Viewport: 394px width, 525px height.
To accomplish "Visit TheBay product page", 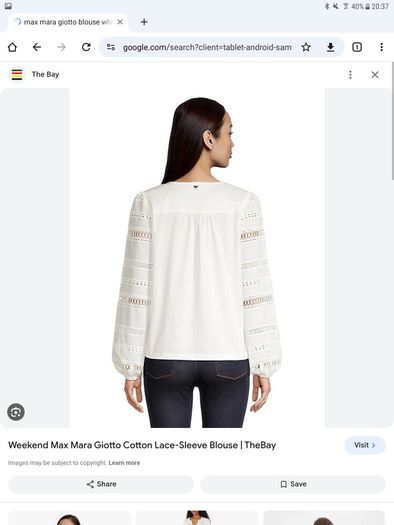I will [365, 445].
